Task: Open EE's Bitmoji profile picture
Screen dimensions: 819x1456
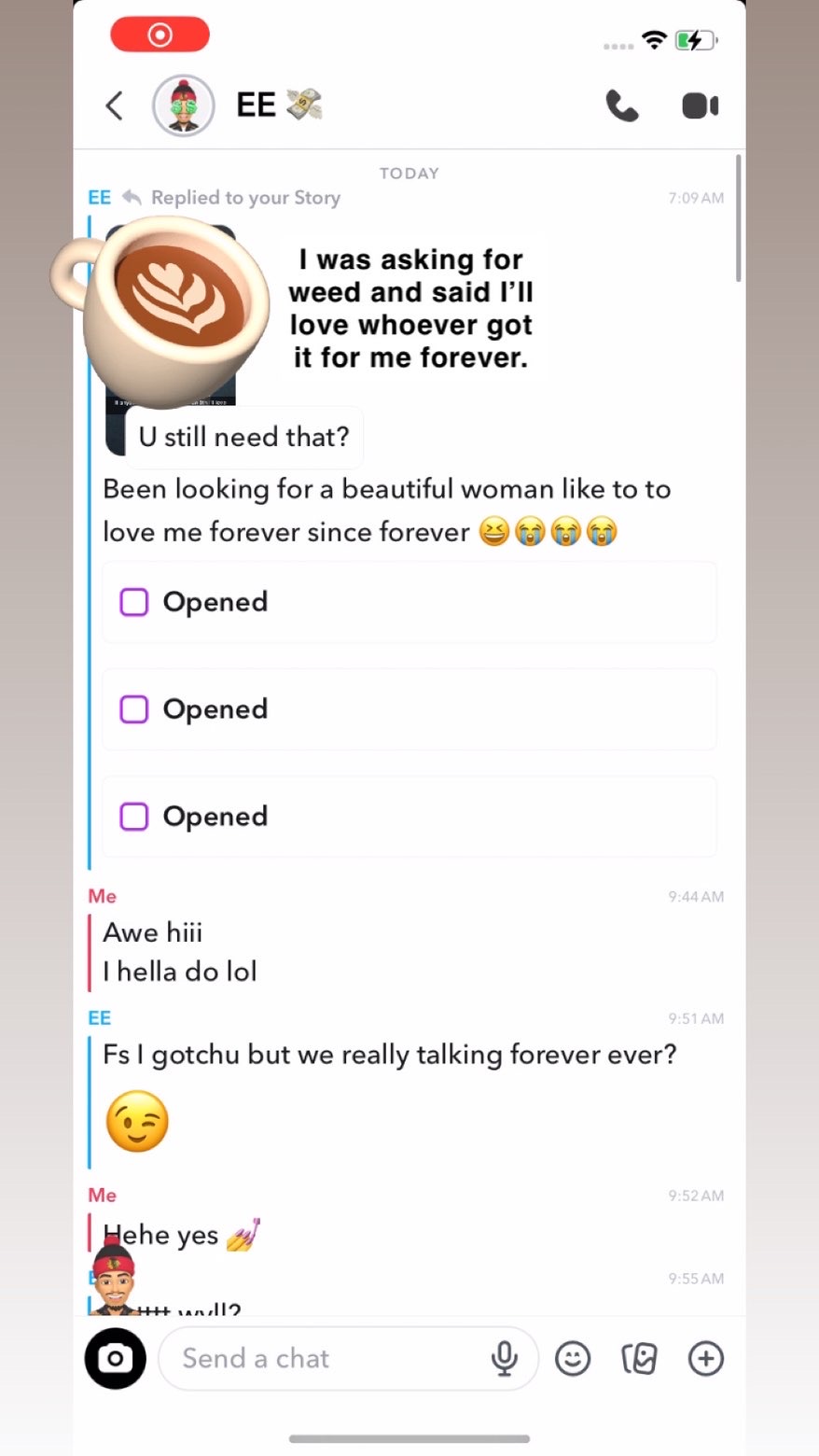Action: point(184,106)
